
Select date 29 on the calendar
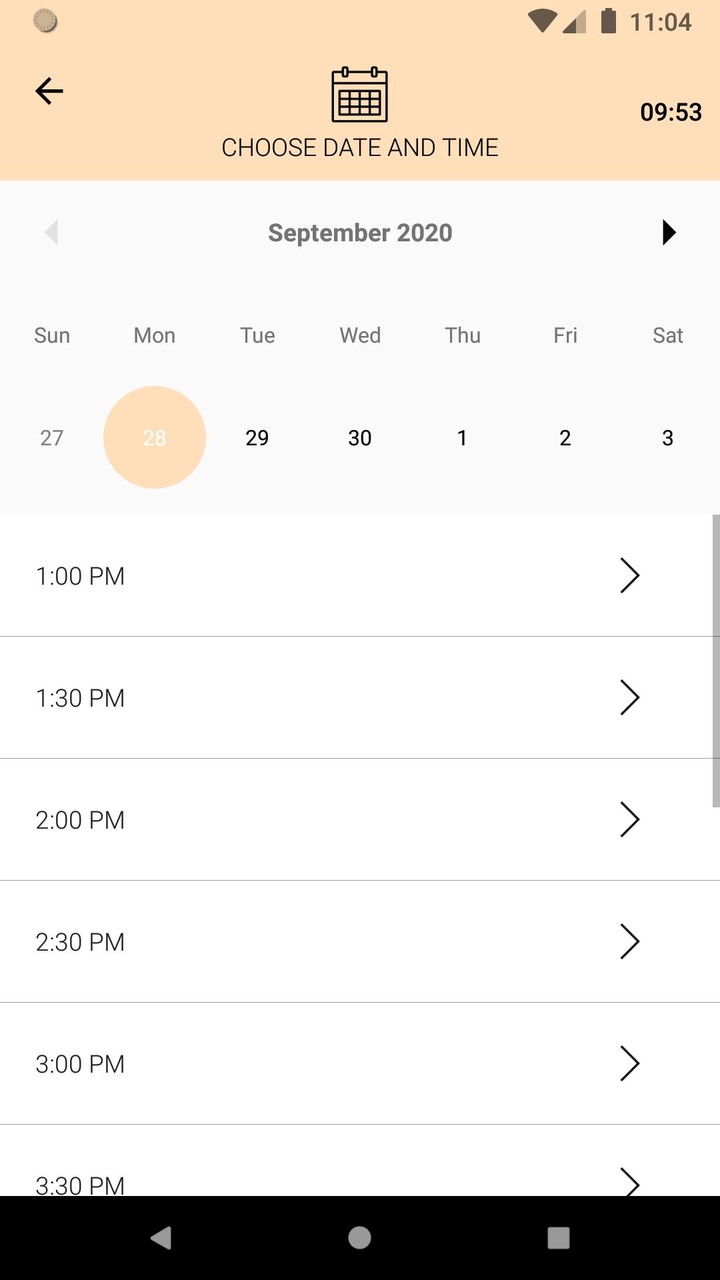[x=257, y=438]
